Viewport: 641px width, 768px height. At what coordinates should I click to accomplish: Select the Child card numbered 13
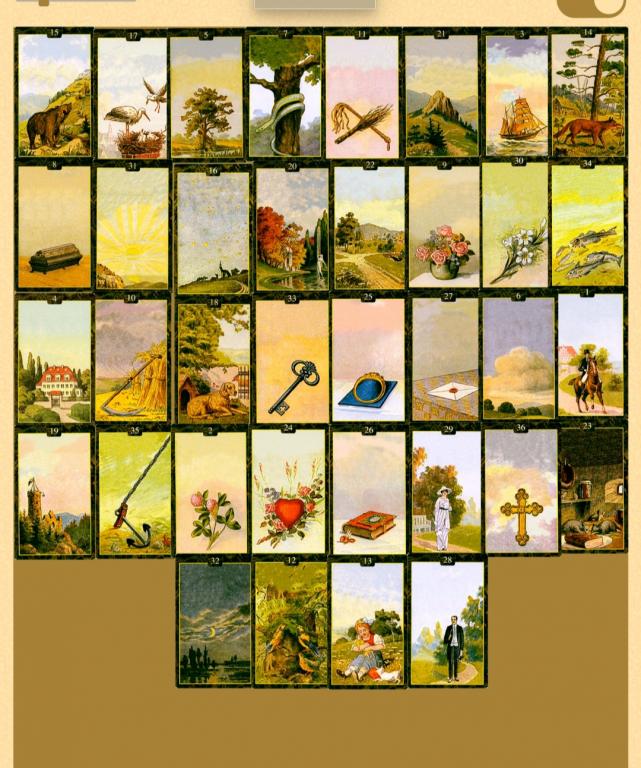pyautogui.click(x=367, y=623)
